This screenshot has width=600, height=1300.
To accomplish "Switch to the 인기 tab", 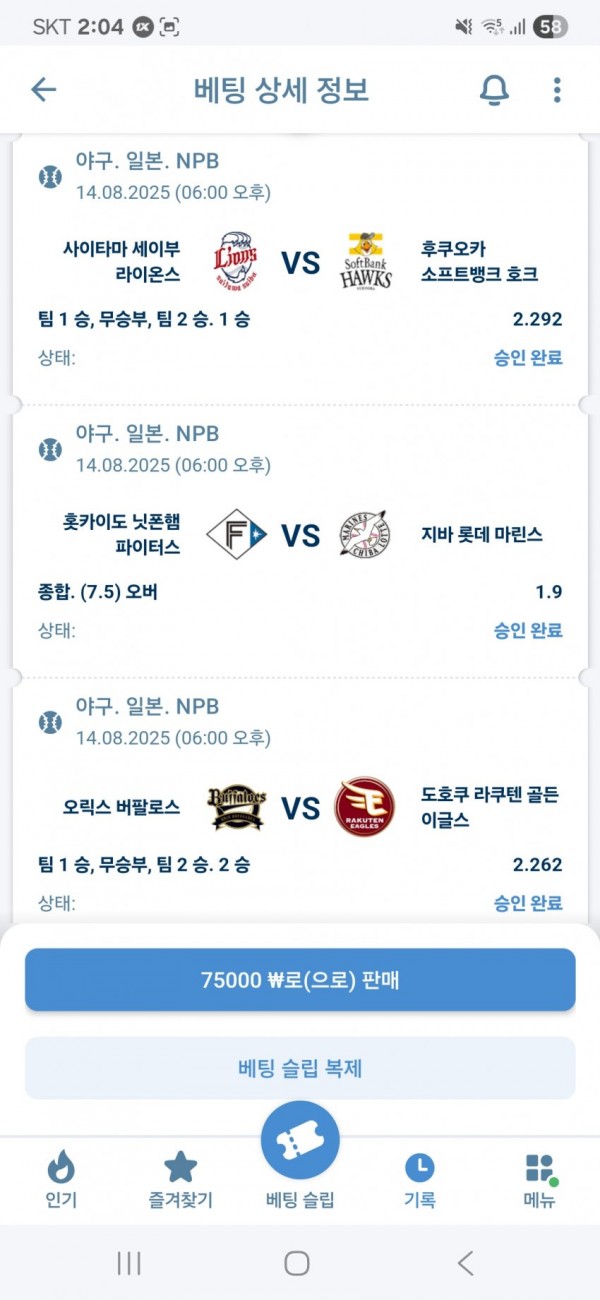I will coord(61,1180).
